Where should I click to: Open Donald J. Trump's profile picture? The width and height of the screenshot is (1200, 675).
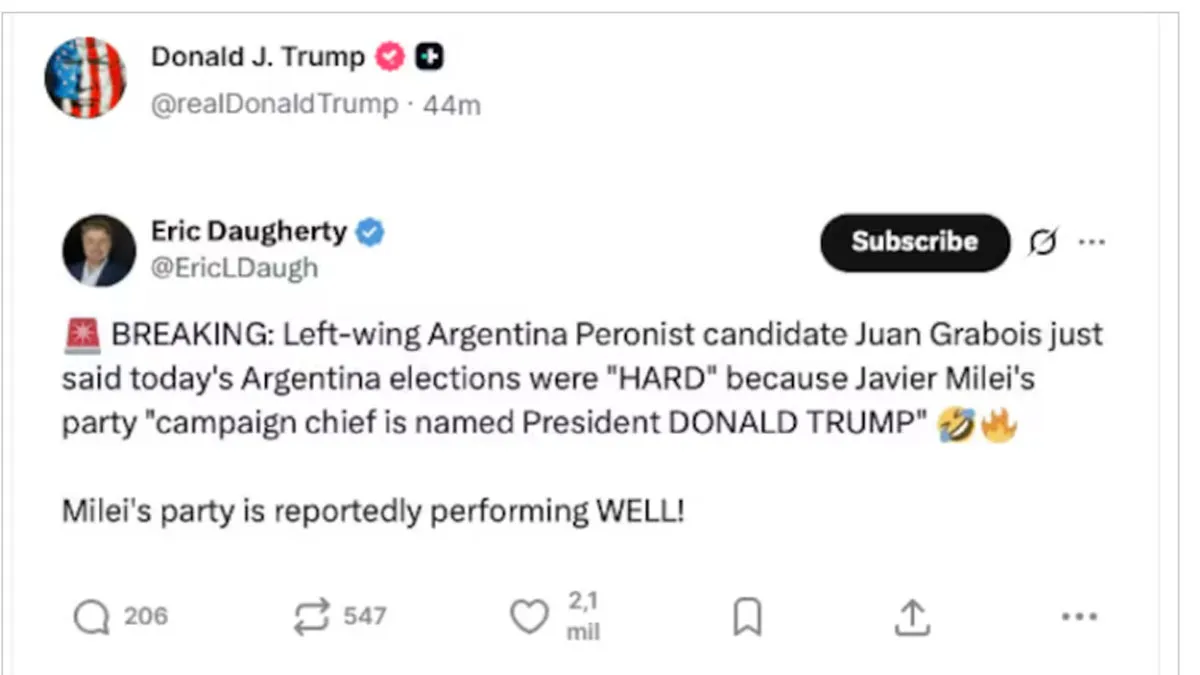click(x=85, y=78)
